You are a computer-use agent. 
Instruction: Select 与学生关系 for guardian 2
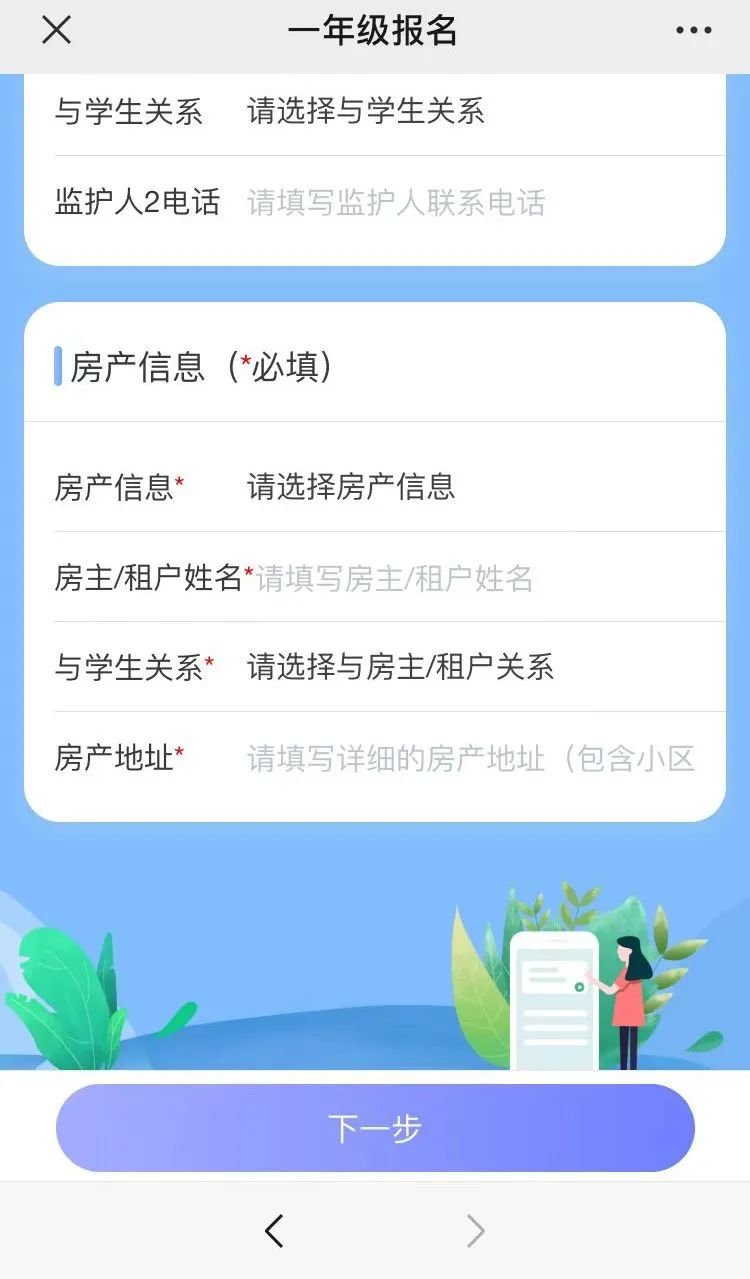pos(366,111)
